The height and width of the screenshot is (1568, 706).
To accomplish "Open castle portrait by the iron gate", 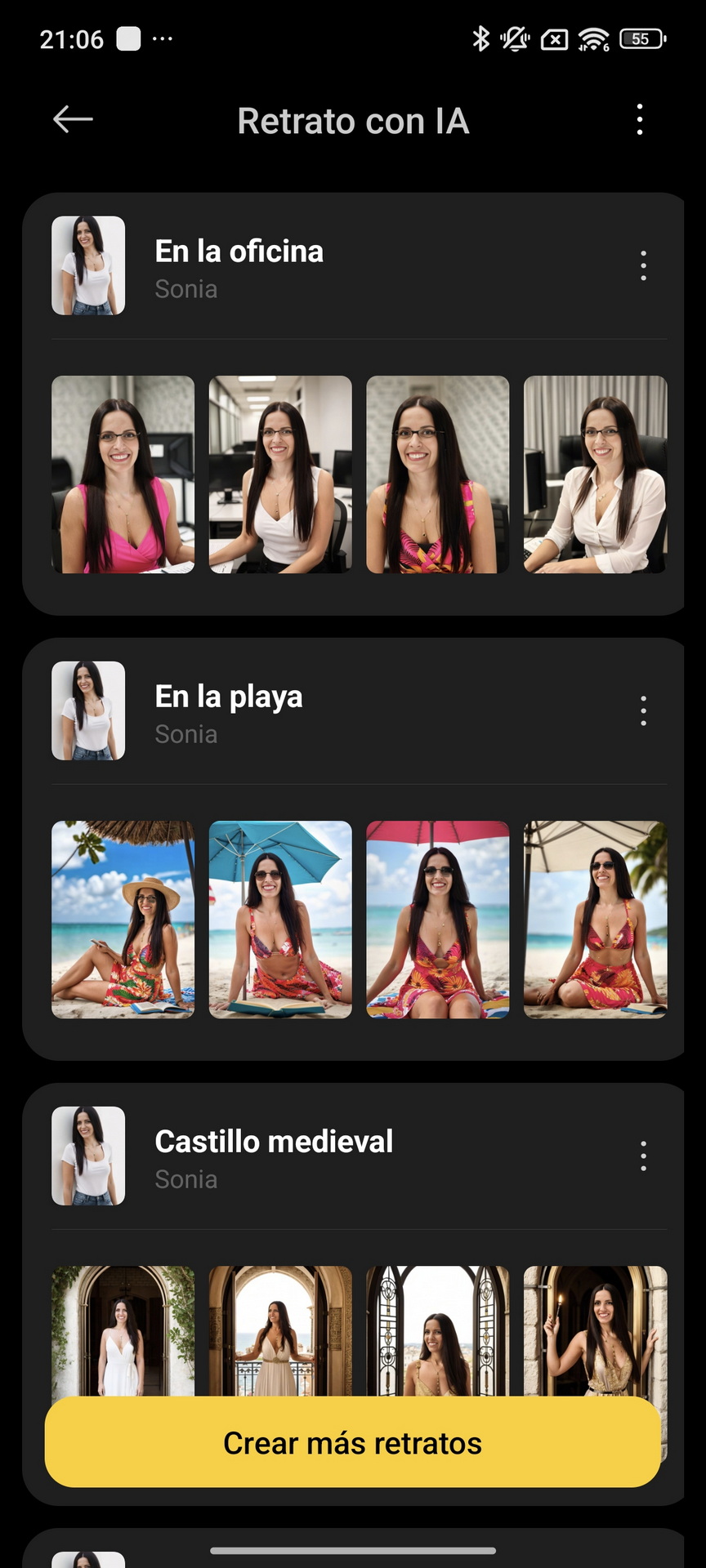I will pyautogui.click(x=437, y=1330).
